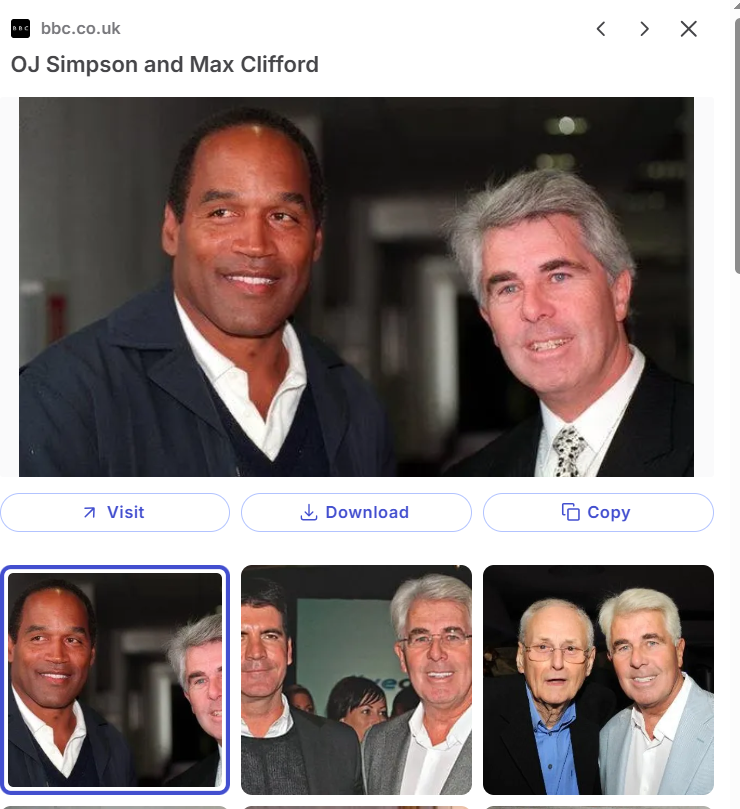The height and width of the screenshot is (809, 740).
Task: Select the highlighted first related thumbnail
Action: point(115,679)
